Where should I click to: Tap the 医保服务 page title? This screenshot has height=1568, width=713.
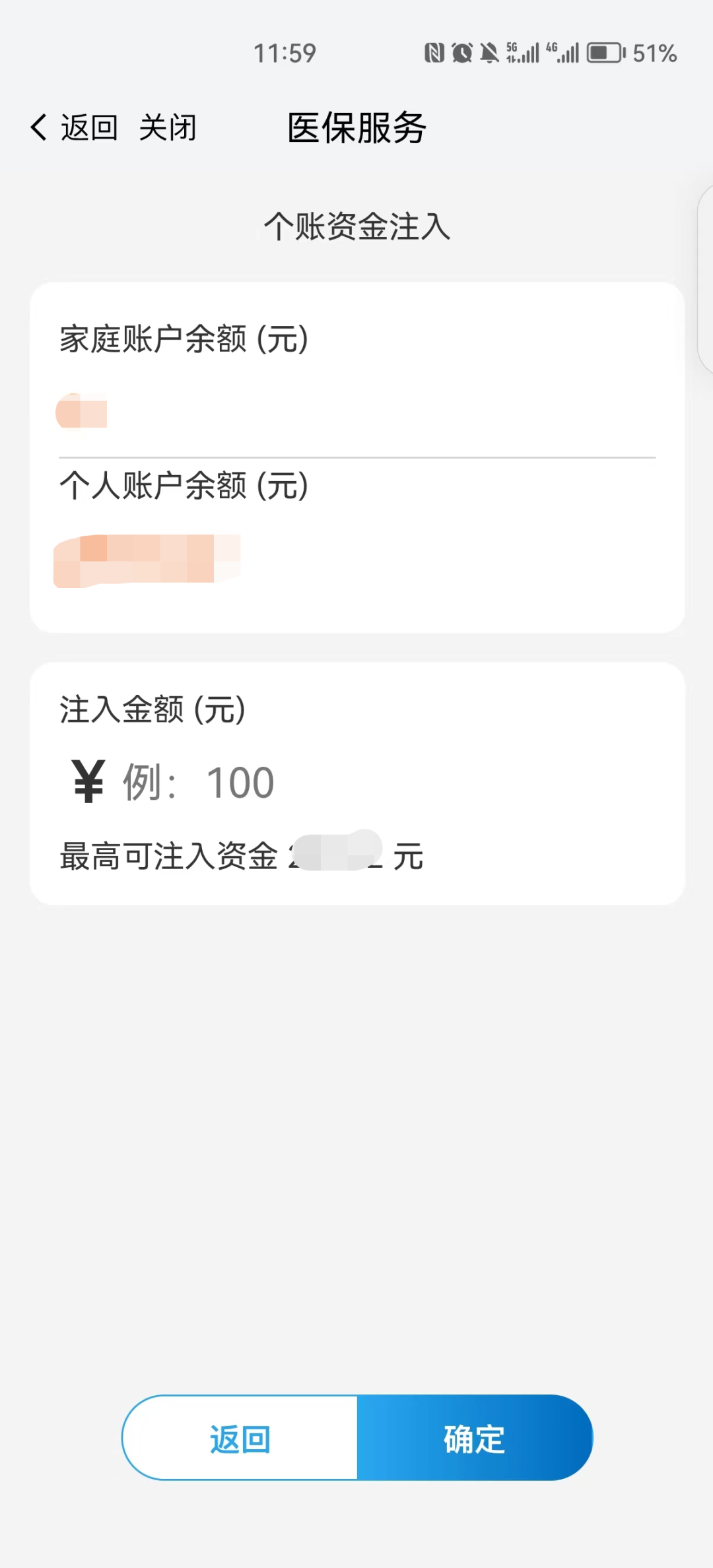pyautogui.click(x=356, y=127)
